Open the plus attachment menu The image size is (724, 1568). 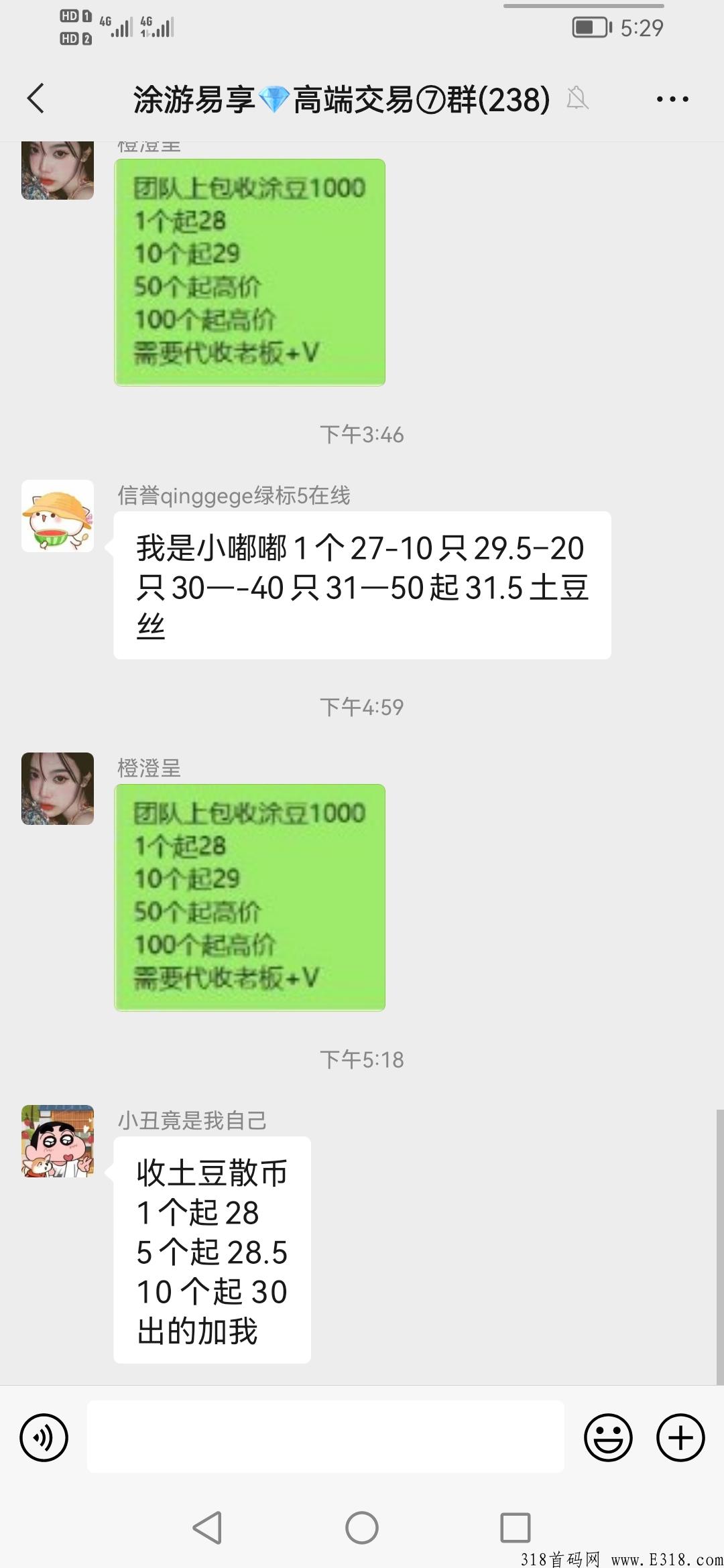point(680,1437)
